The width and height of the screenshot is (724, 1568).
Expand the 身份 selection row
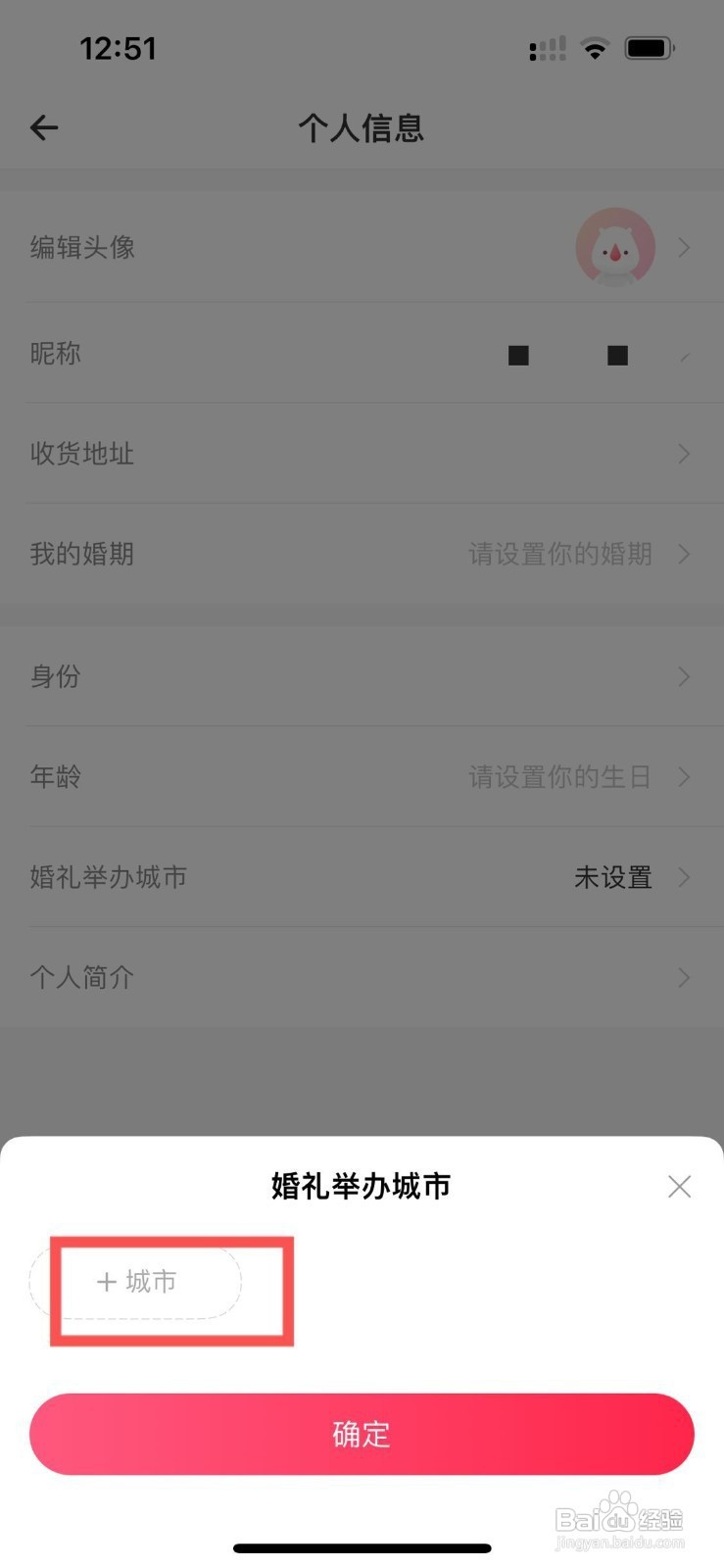pyautogui.click(x=362, y=677)
